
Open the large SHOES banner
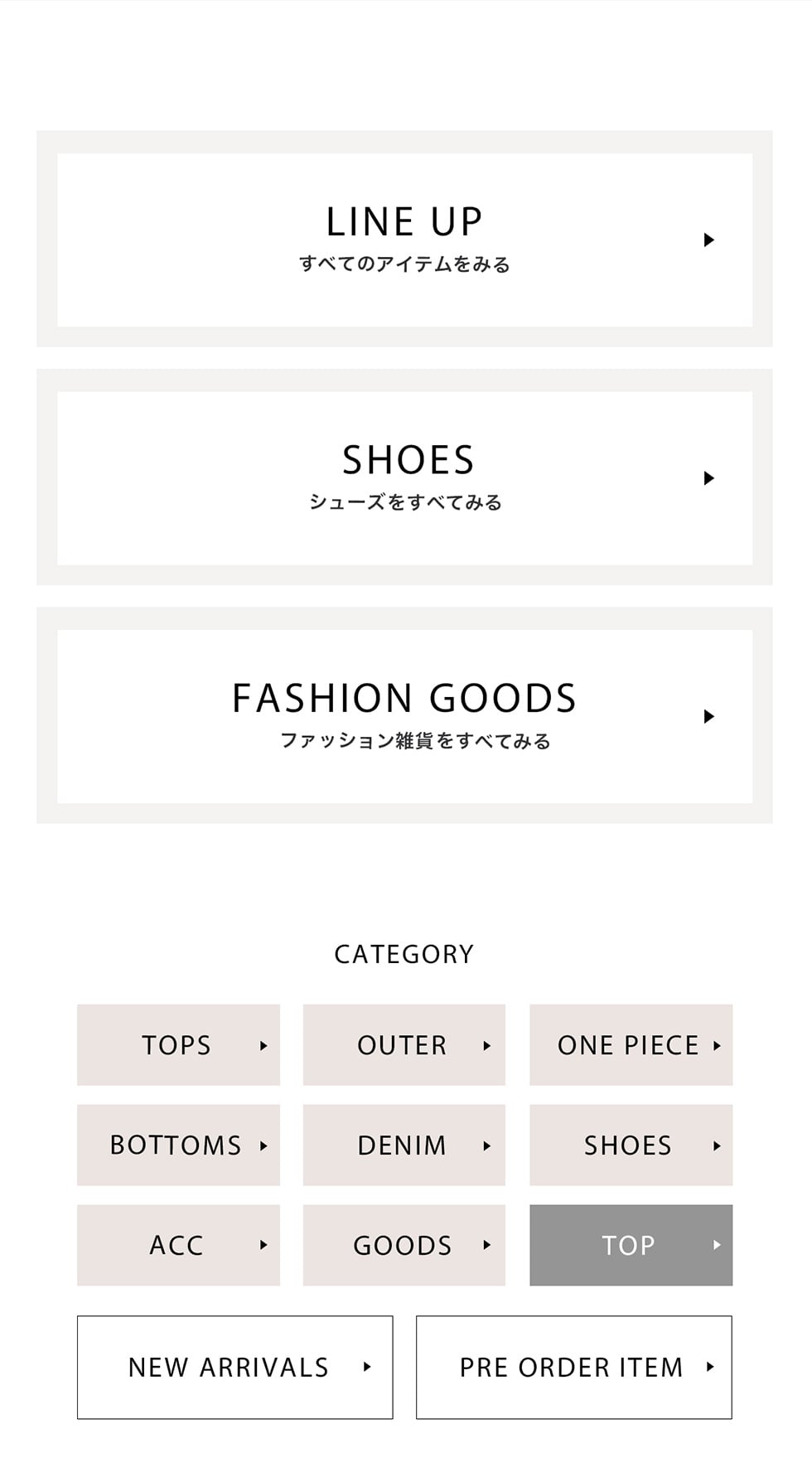(404, 477)
